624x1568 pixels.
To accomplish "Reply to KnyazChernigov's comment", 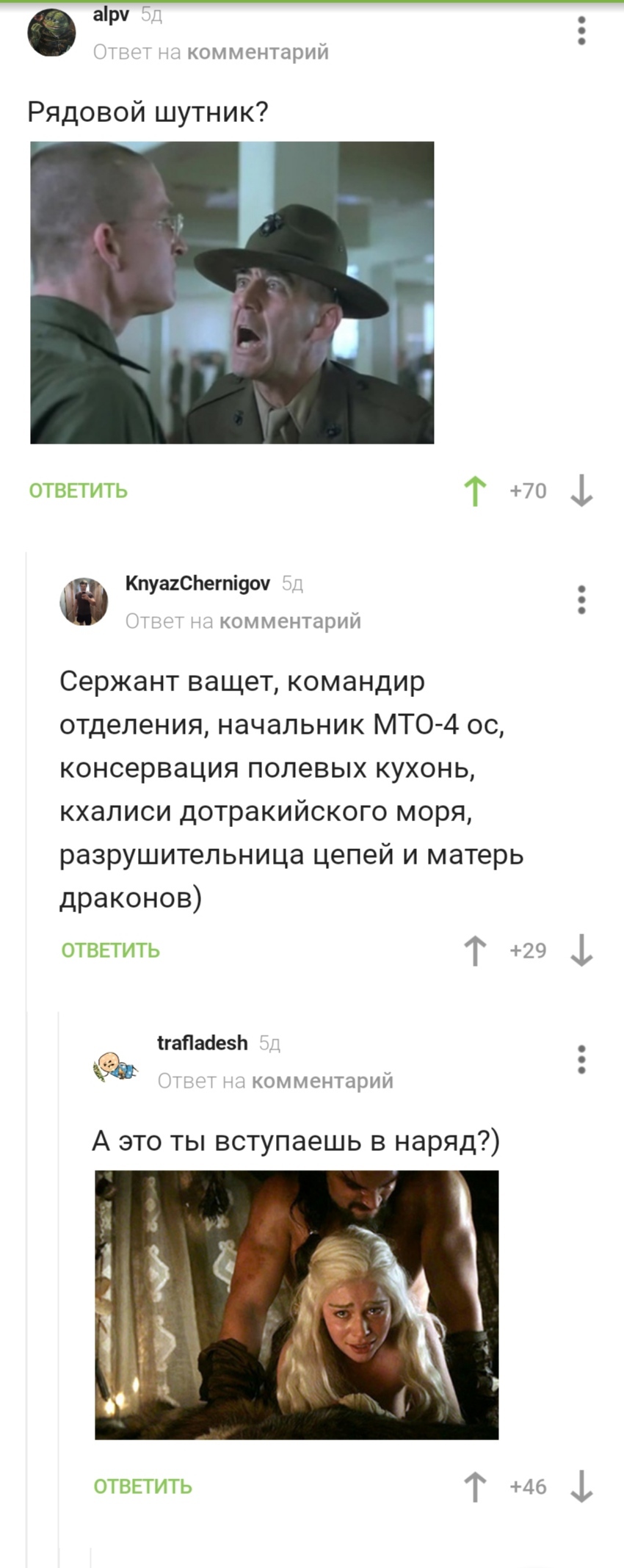I will (110, 950).
